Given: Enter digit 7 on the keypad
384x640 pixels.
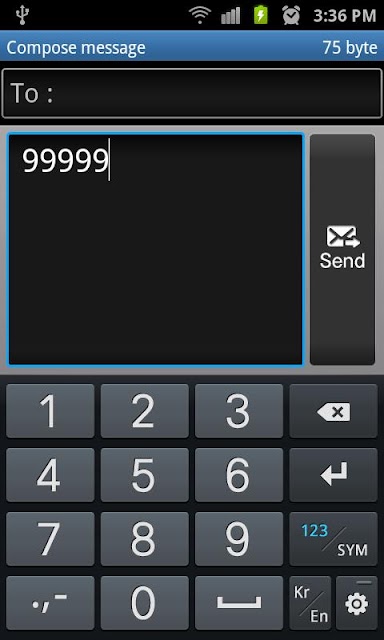Looking at the screenshot, I should (50, 539).
